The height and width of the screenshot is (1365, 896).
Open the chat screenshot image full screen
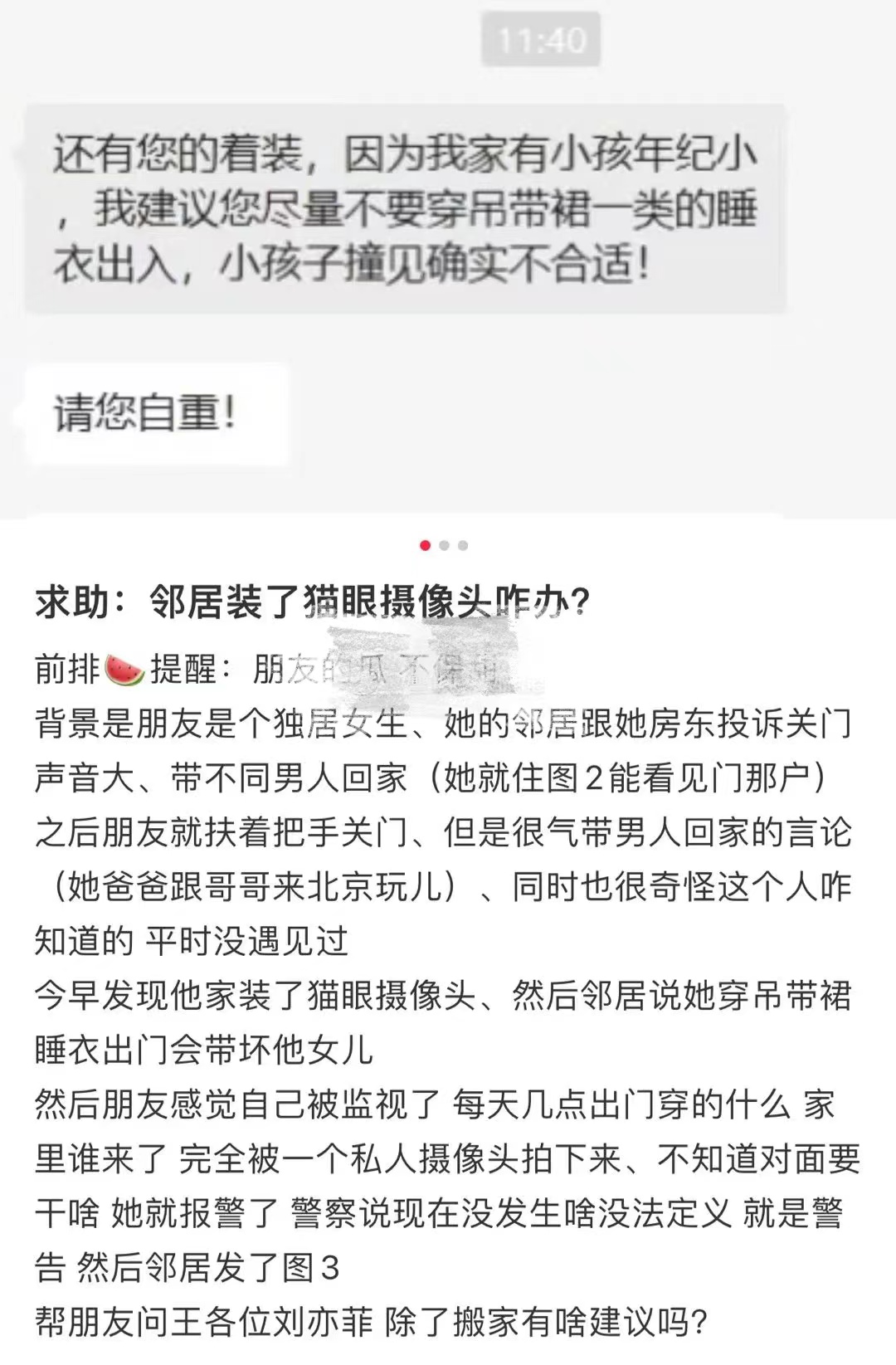448,257
